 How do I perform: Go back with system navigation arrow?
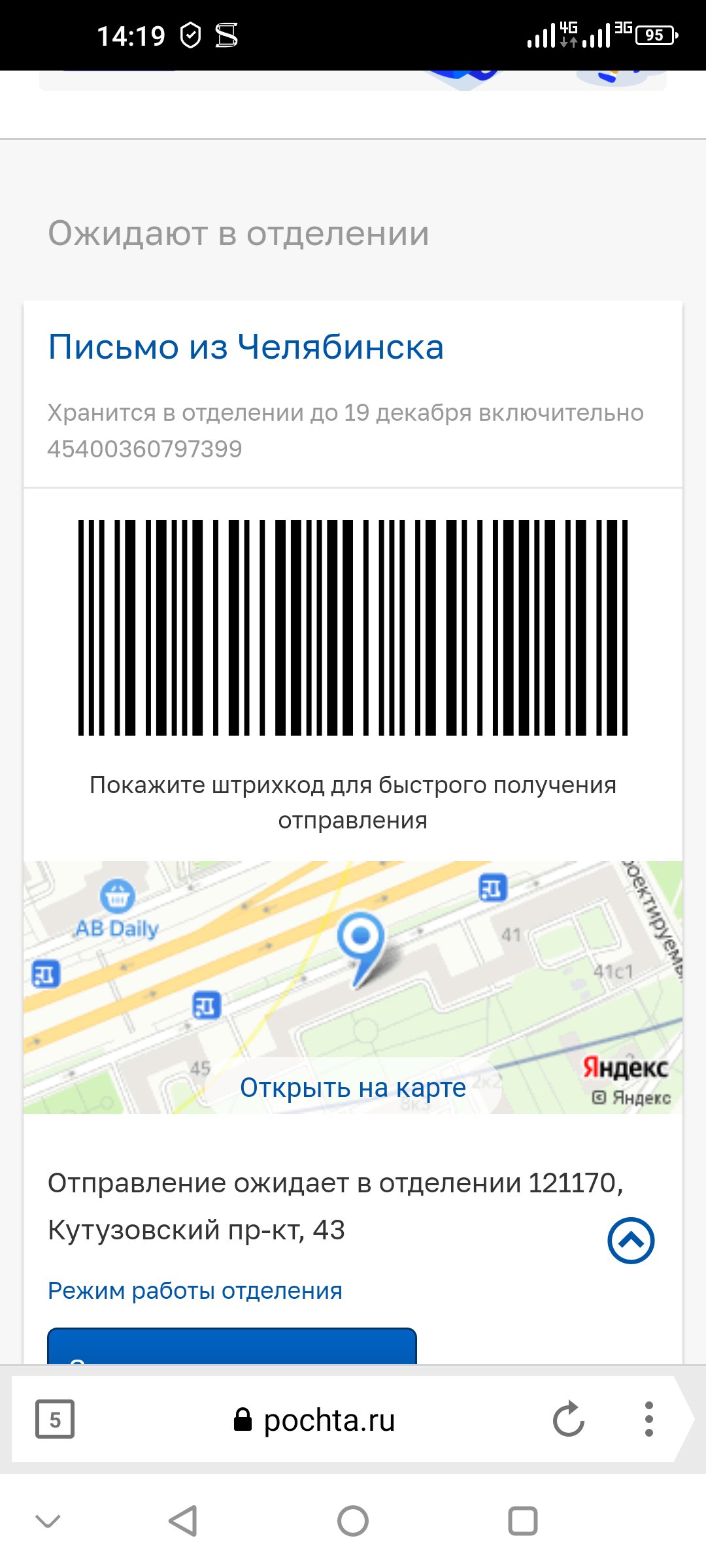pos(183,1521)
